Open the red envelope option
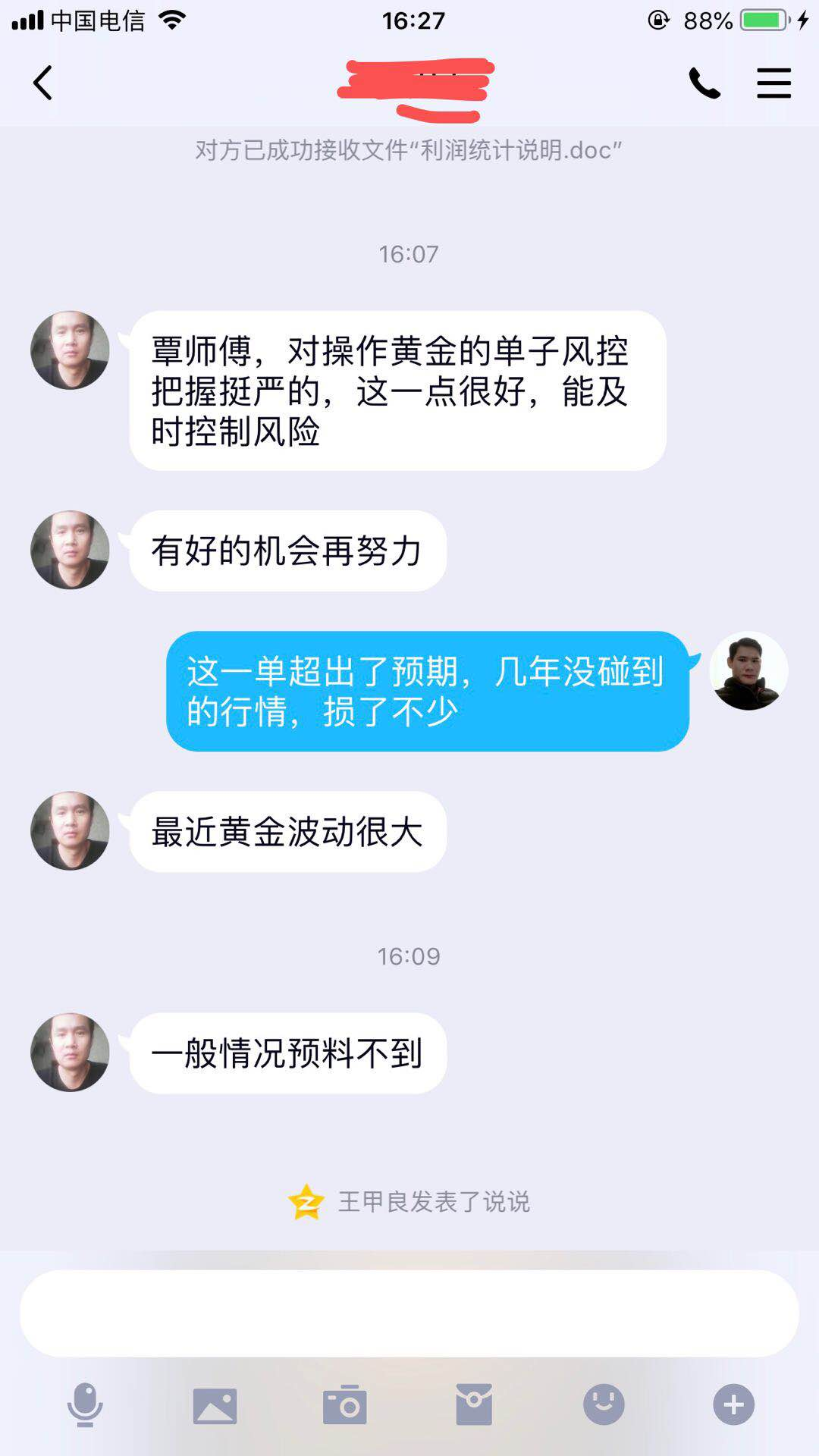 [x=474, y=1404]
